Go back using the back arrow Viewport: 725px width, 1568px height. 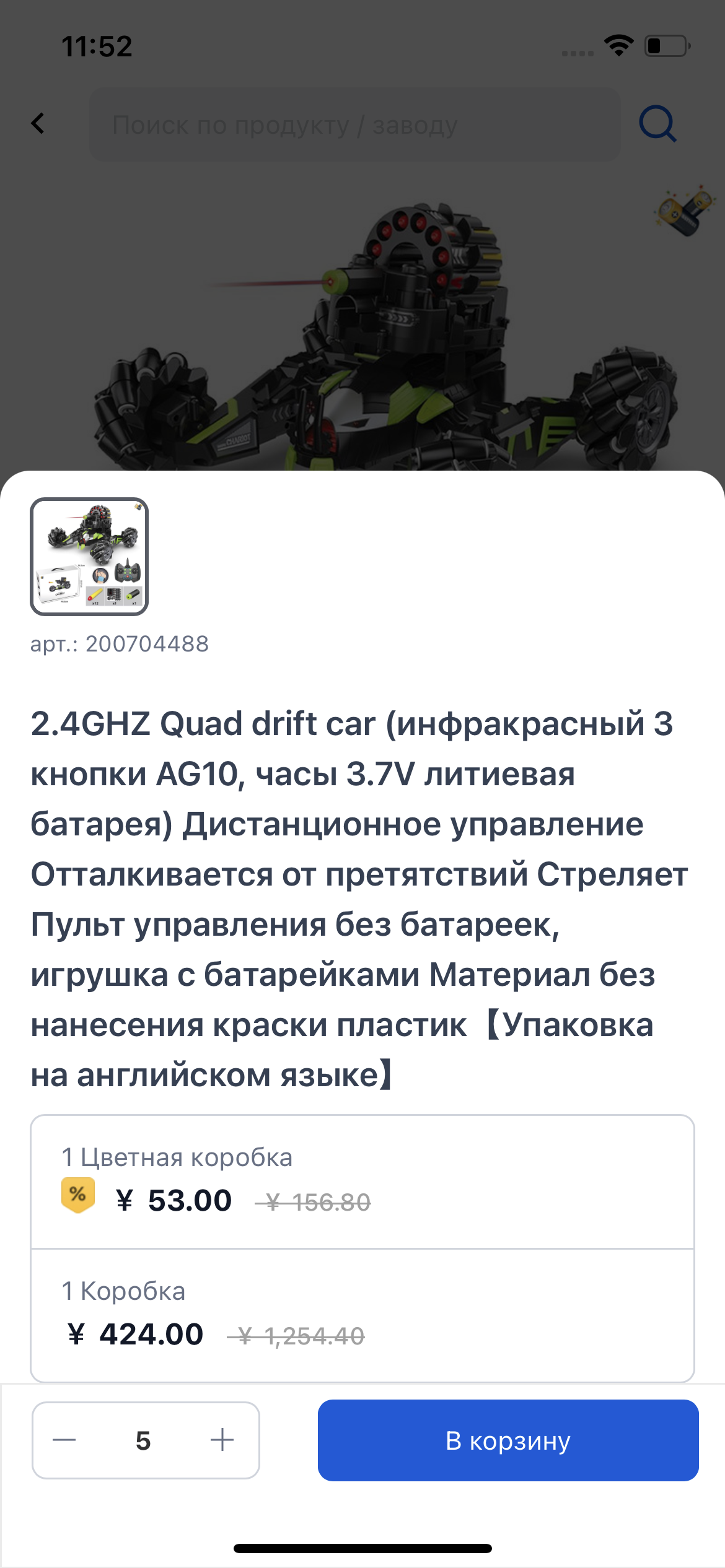tap(38, 123)
